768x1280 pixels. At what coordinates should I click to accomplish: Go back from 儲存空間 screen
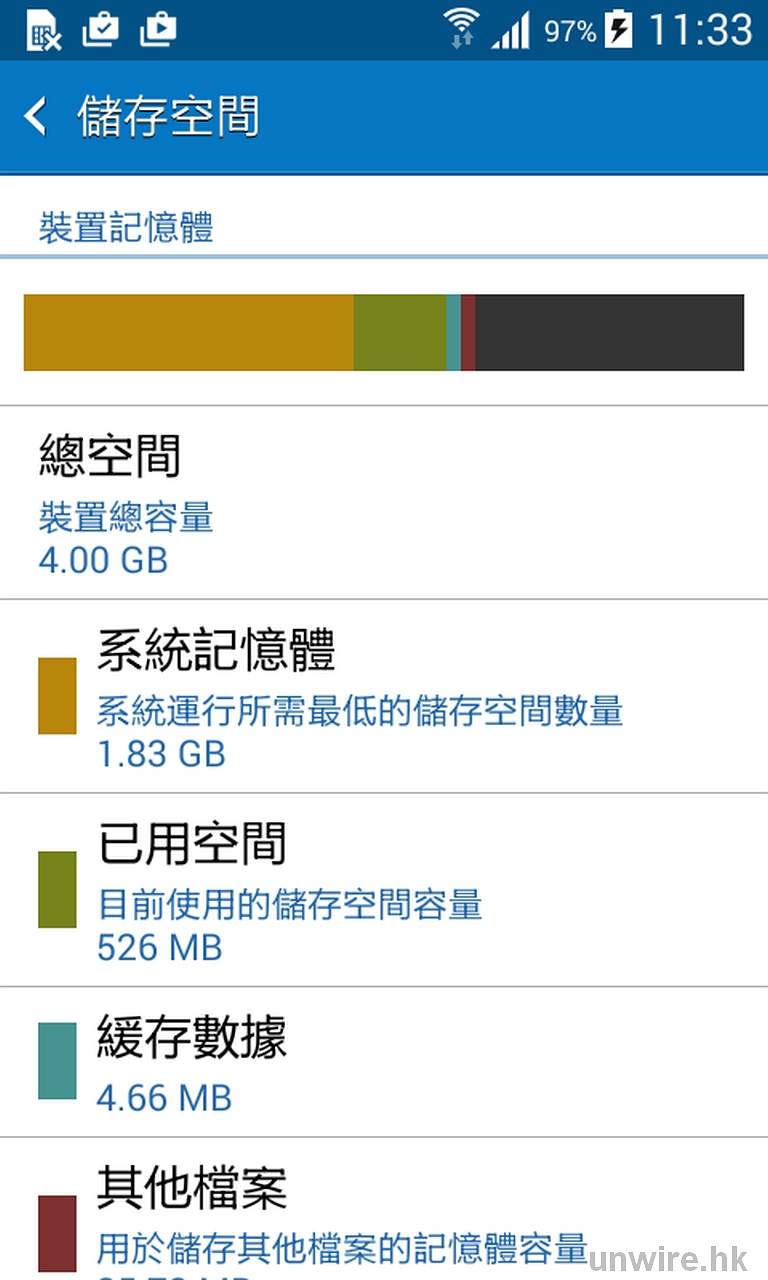(36, 116)
